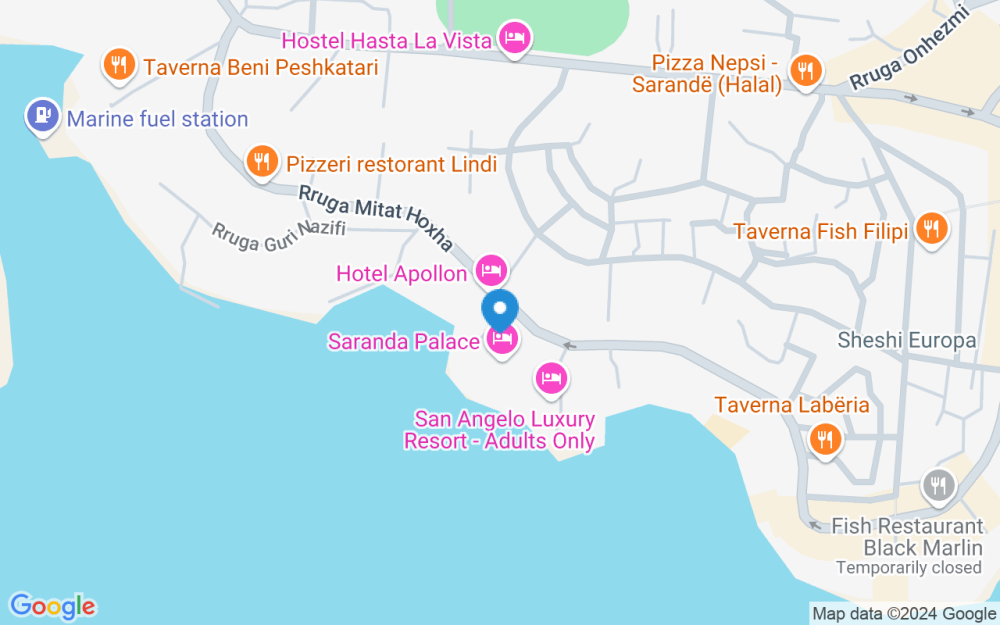Open San Angelo Luxury Resort marker
Screen dimensions: 1000x625
(551, 378)
